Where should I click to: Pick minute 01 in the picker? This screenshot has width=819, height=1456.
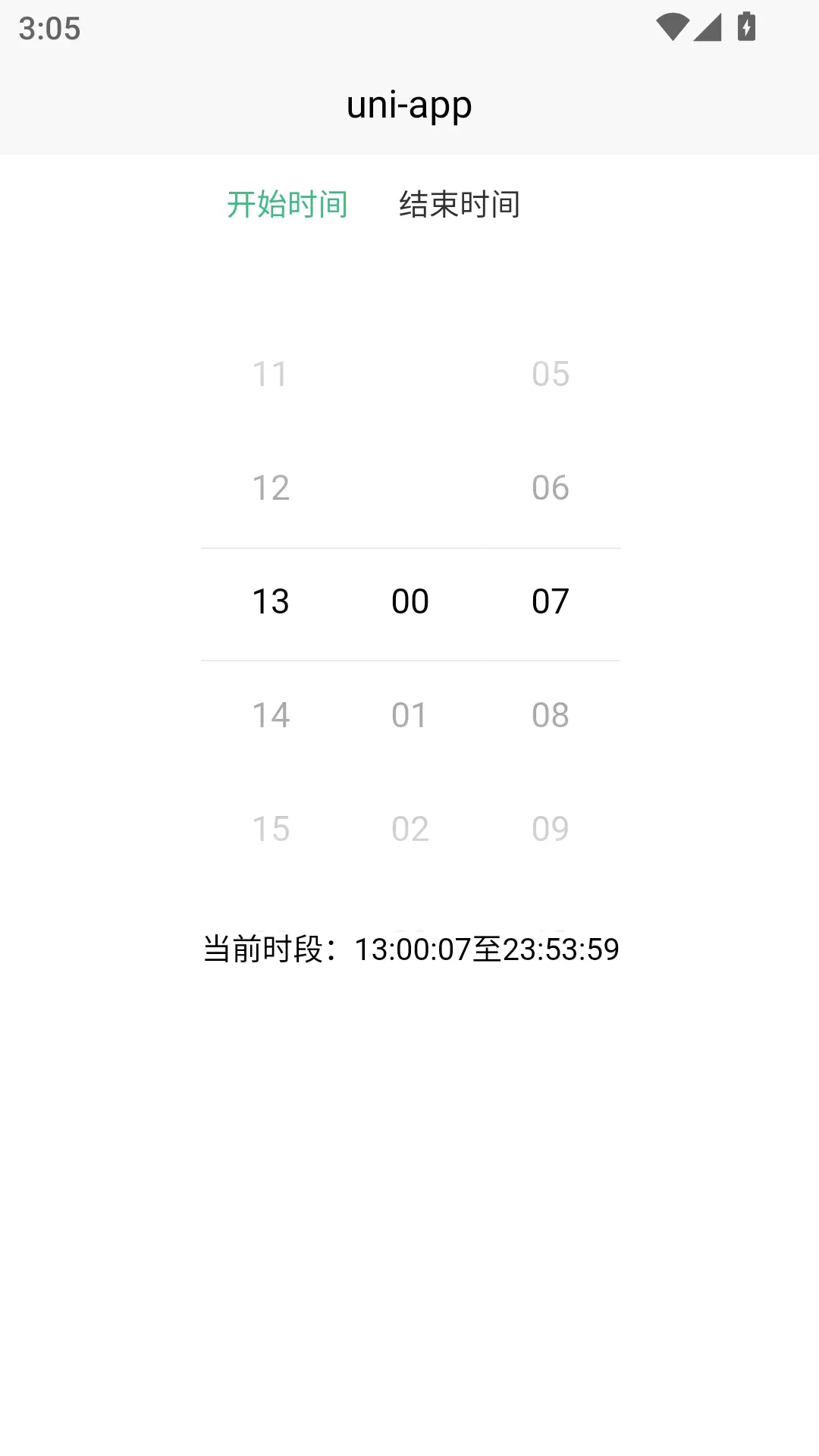(x=410, y=715)
